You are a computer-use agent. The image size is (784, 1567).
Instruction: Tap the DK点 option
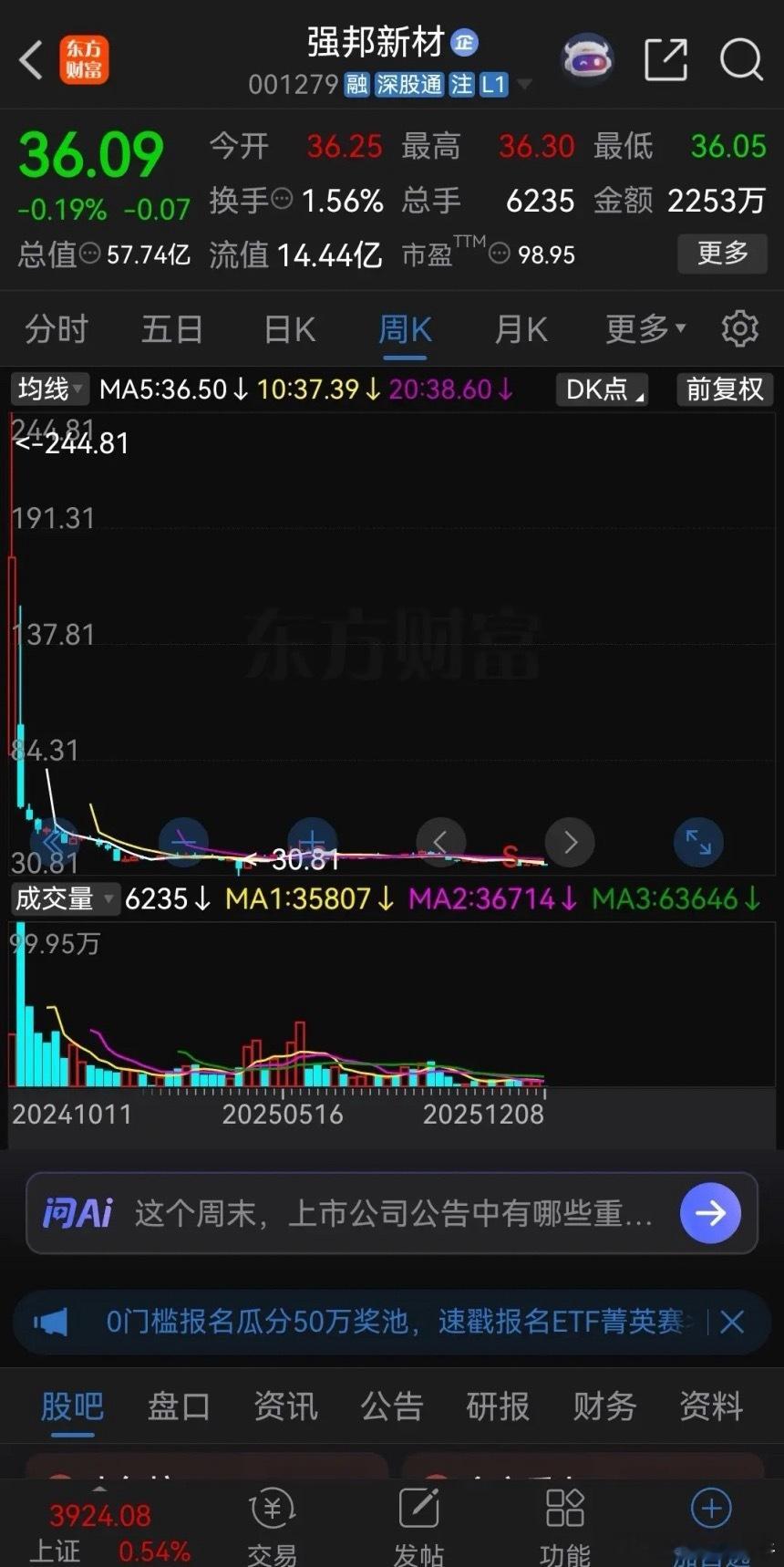603,389
